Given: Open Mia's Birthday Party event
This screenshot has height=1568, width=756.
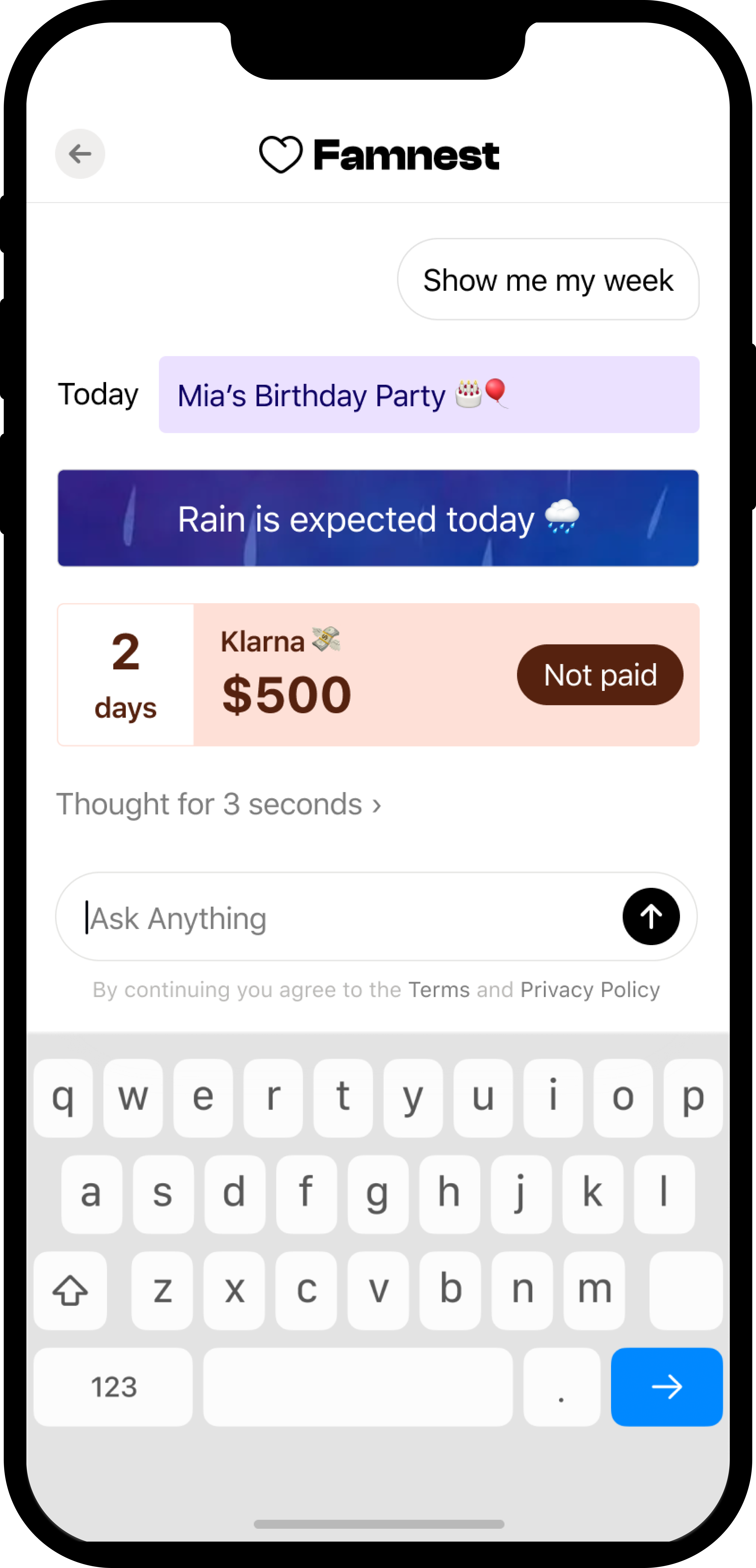Looking at the screenshot, I should 429,395.
